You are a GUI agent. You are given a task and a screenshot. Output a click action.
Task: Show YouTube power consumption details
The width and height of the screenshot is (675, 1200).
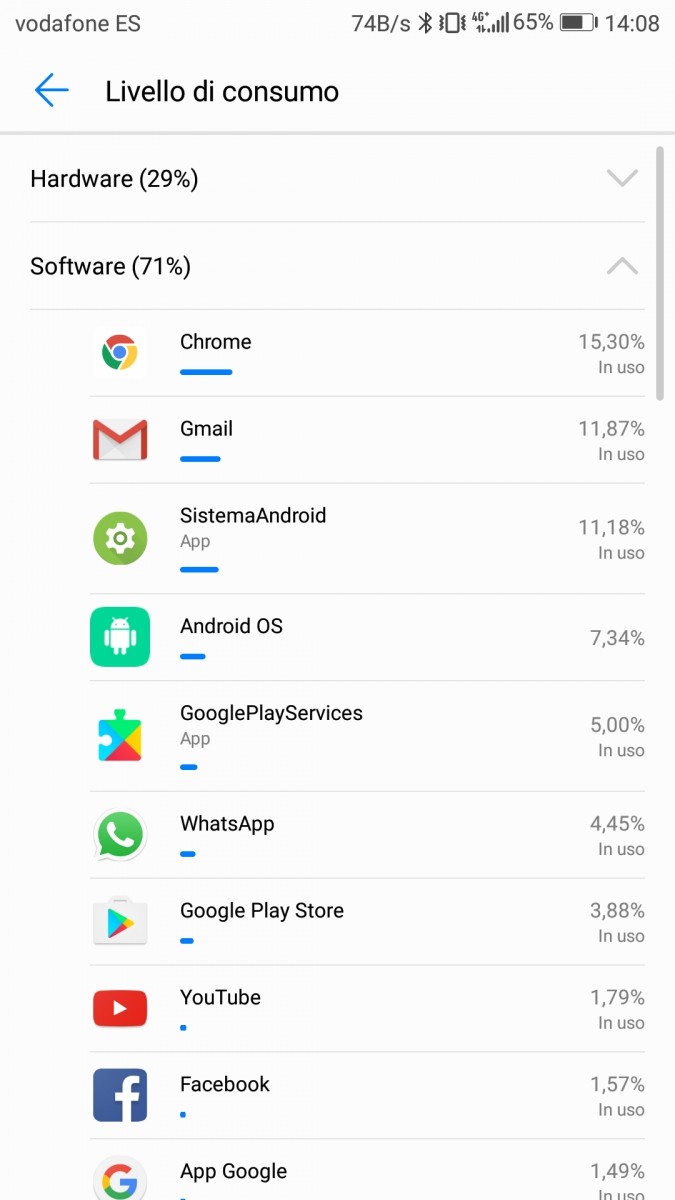click(366, 1008)
